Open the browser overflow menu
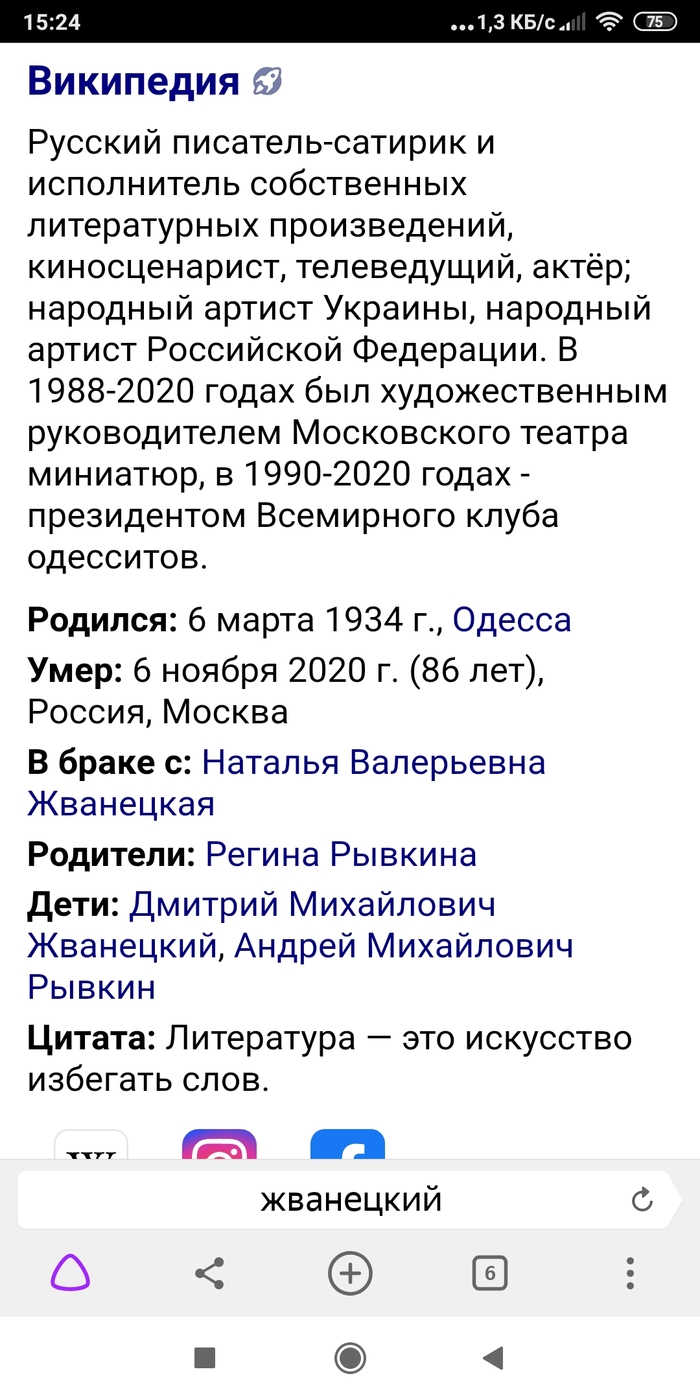700x1400 pixels. 629,1274
